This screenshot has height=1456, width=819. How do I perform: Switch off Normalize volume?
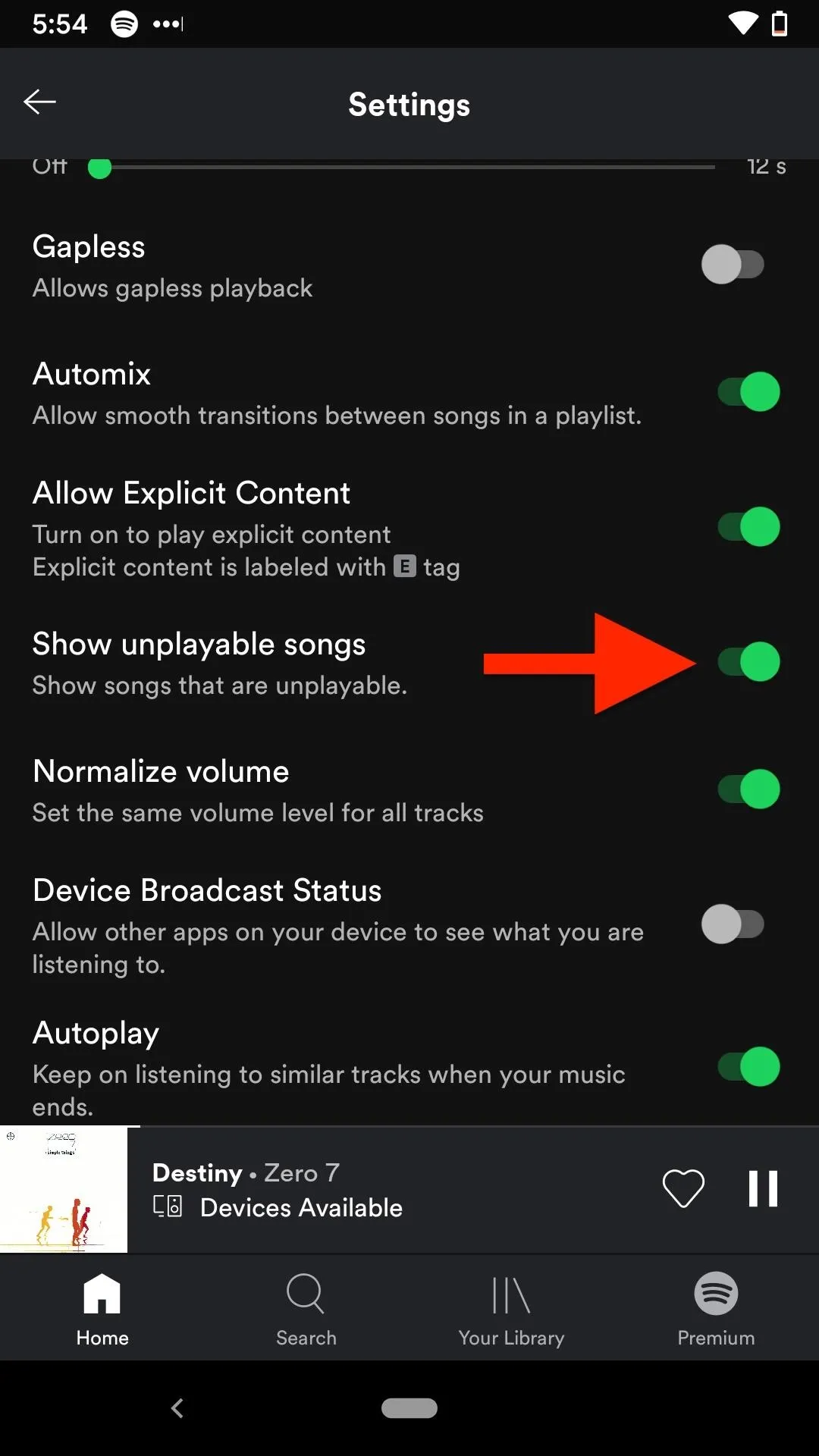748,789
